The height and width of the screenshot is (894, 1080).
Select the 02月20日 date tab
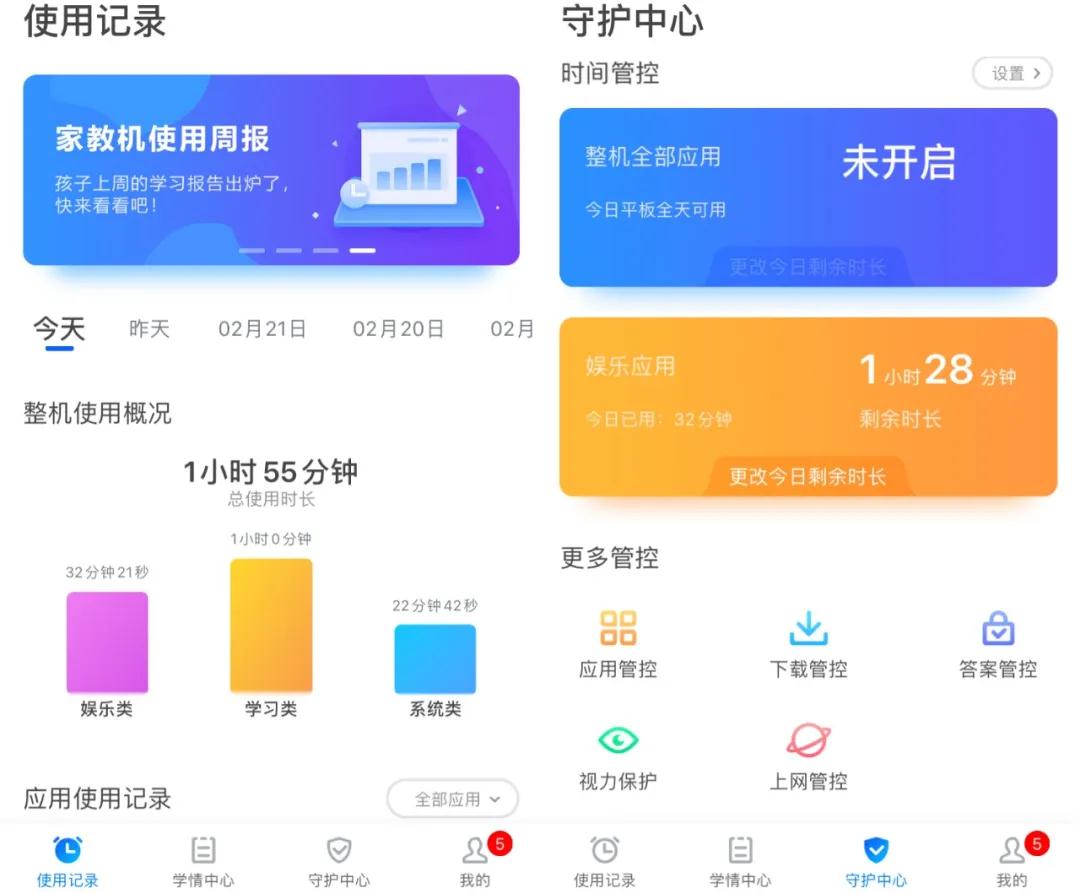click(398, 329)
